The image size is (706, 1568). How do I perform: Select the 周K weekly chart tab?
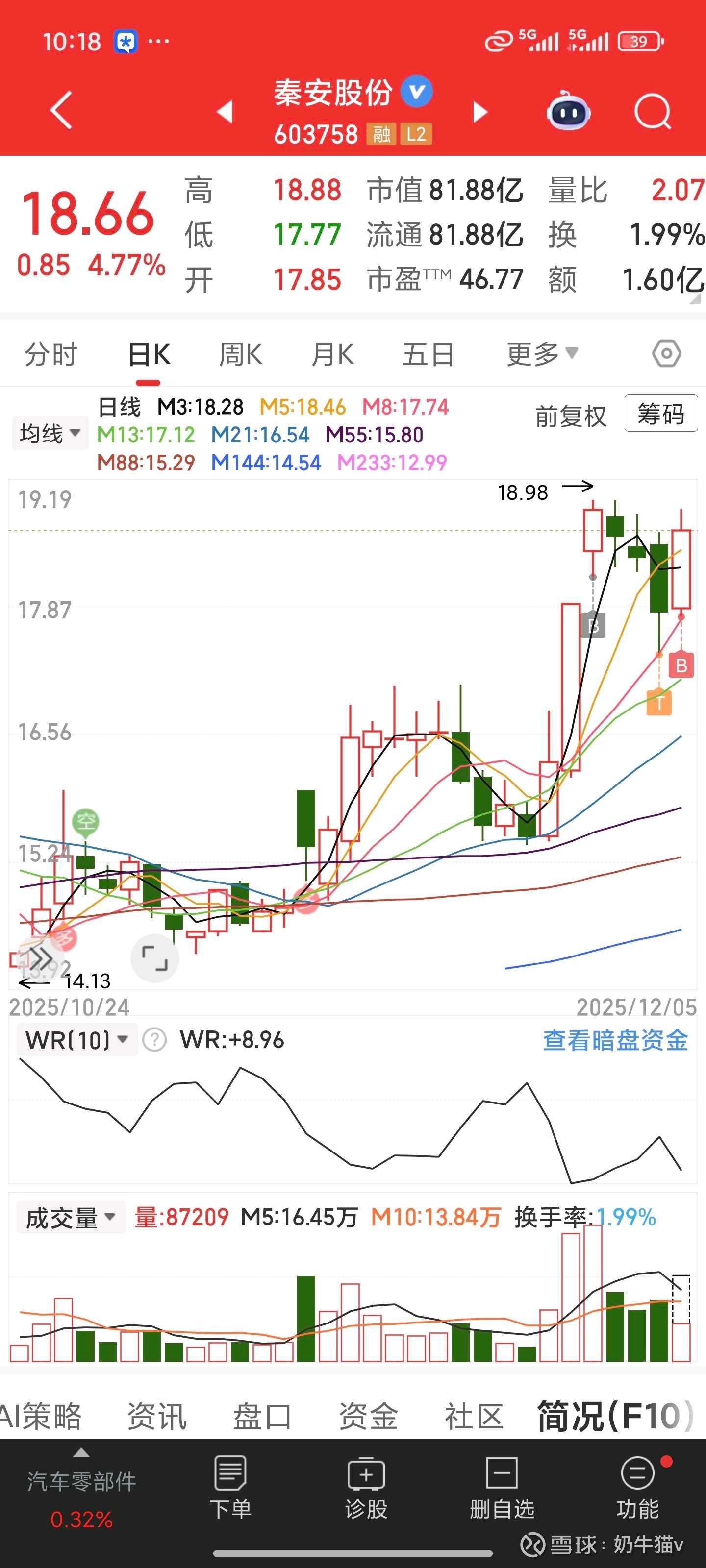point(241,354)
